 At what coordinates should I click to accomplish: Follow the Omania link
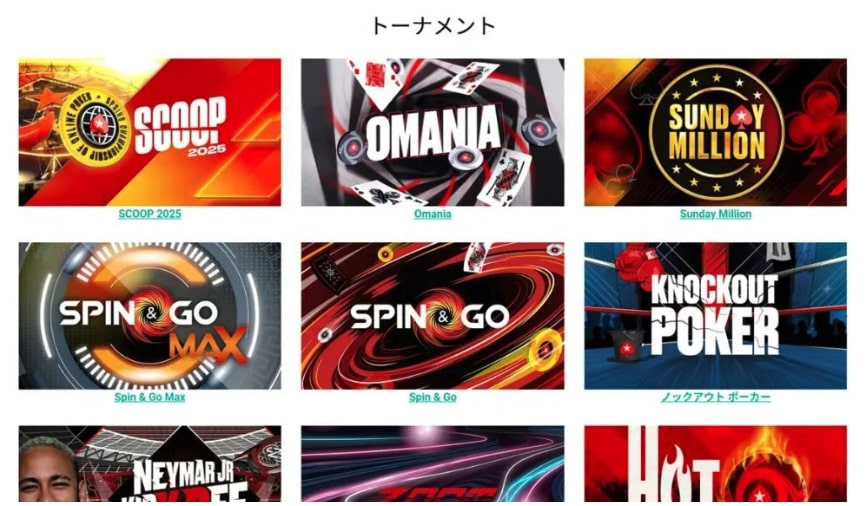click(x=432, y=214)
